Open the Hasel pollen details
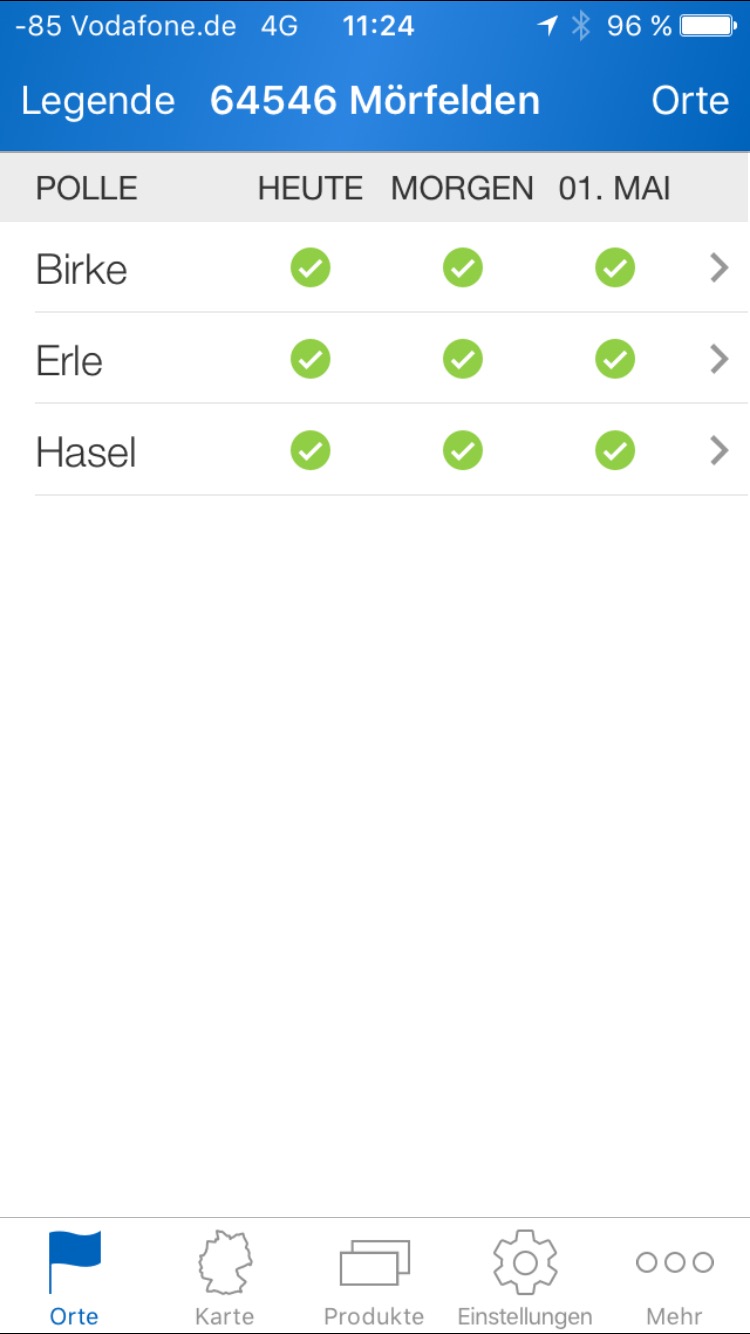 (375, 451)
